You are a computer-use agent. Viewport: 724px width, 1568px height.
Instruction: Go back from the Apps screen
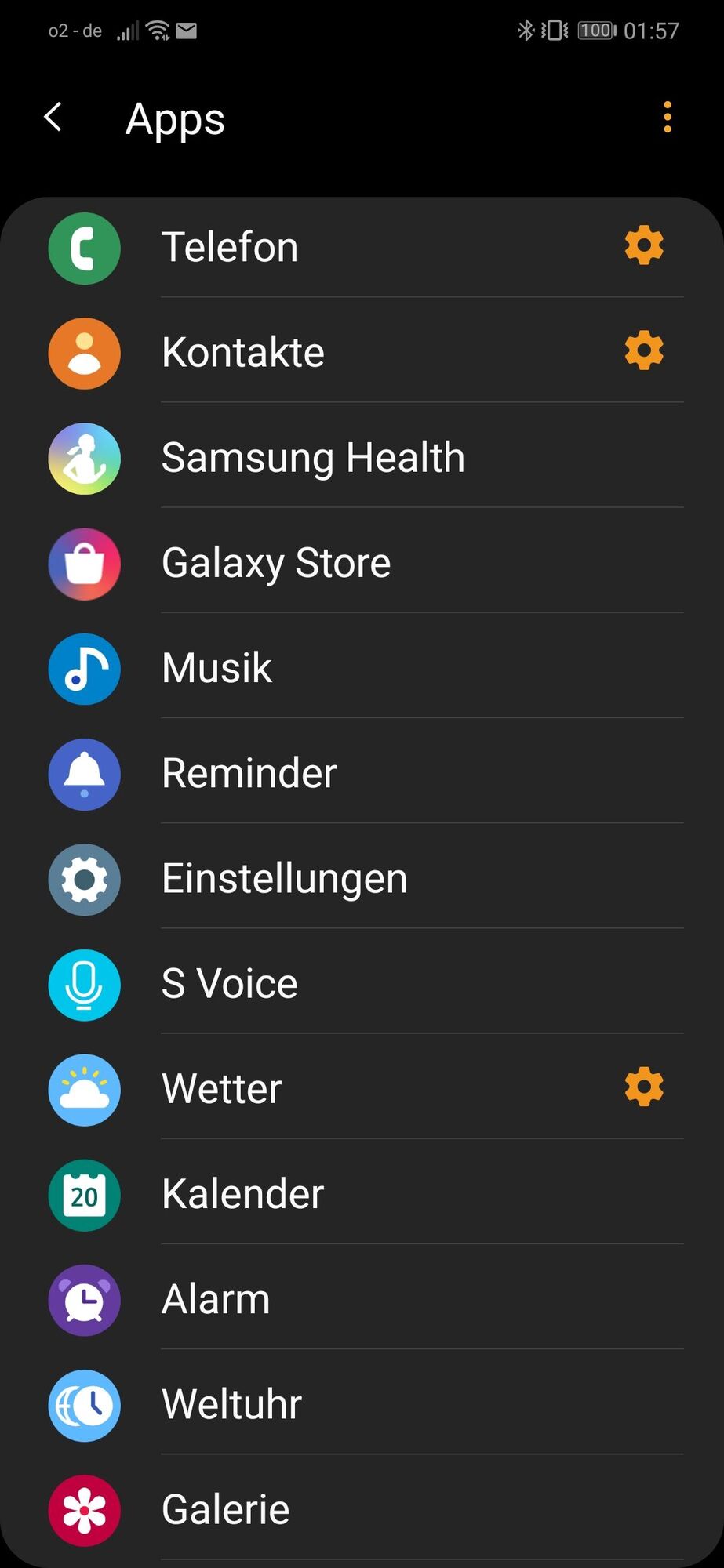[x=53, y=118]
